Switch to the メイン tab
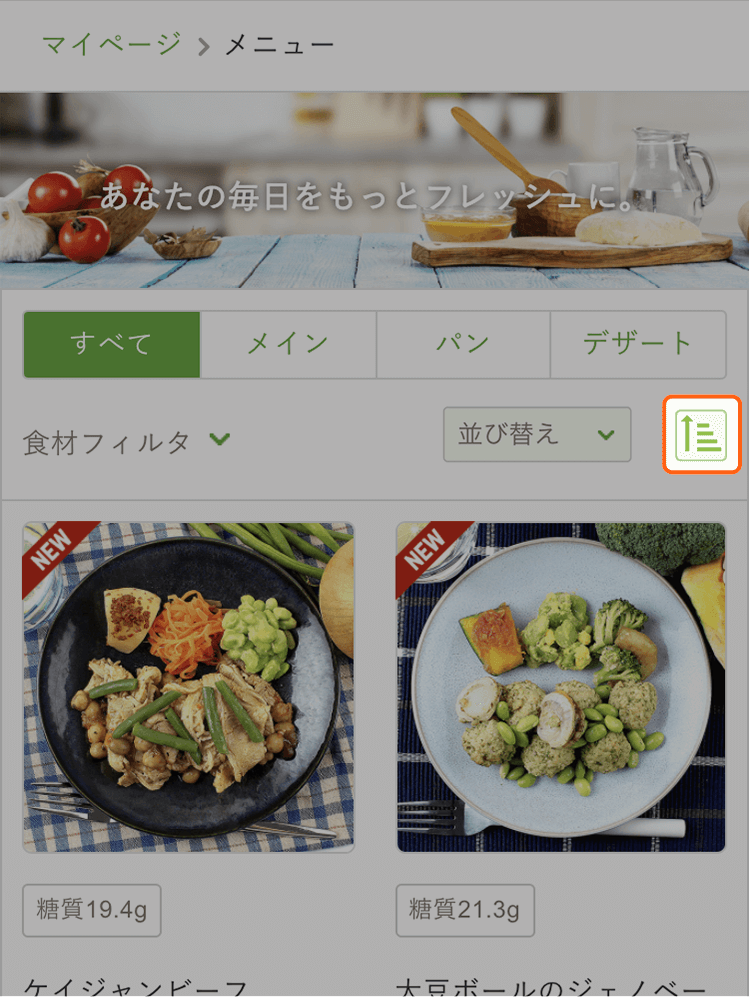 coord(288,344)
